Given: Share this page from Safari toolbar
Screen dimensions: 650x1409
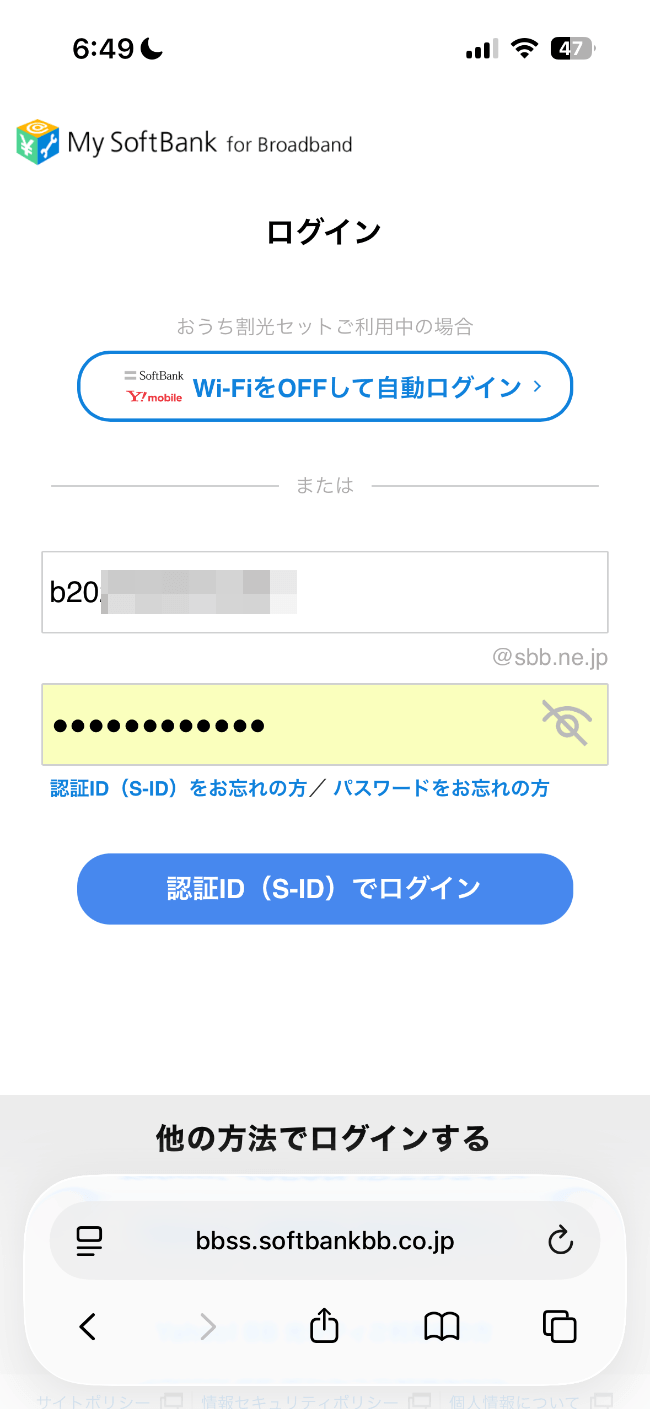Looking at the screenshot, I should [x=324, y=1326].
